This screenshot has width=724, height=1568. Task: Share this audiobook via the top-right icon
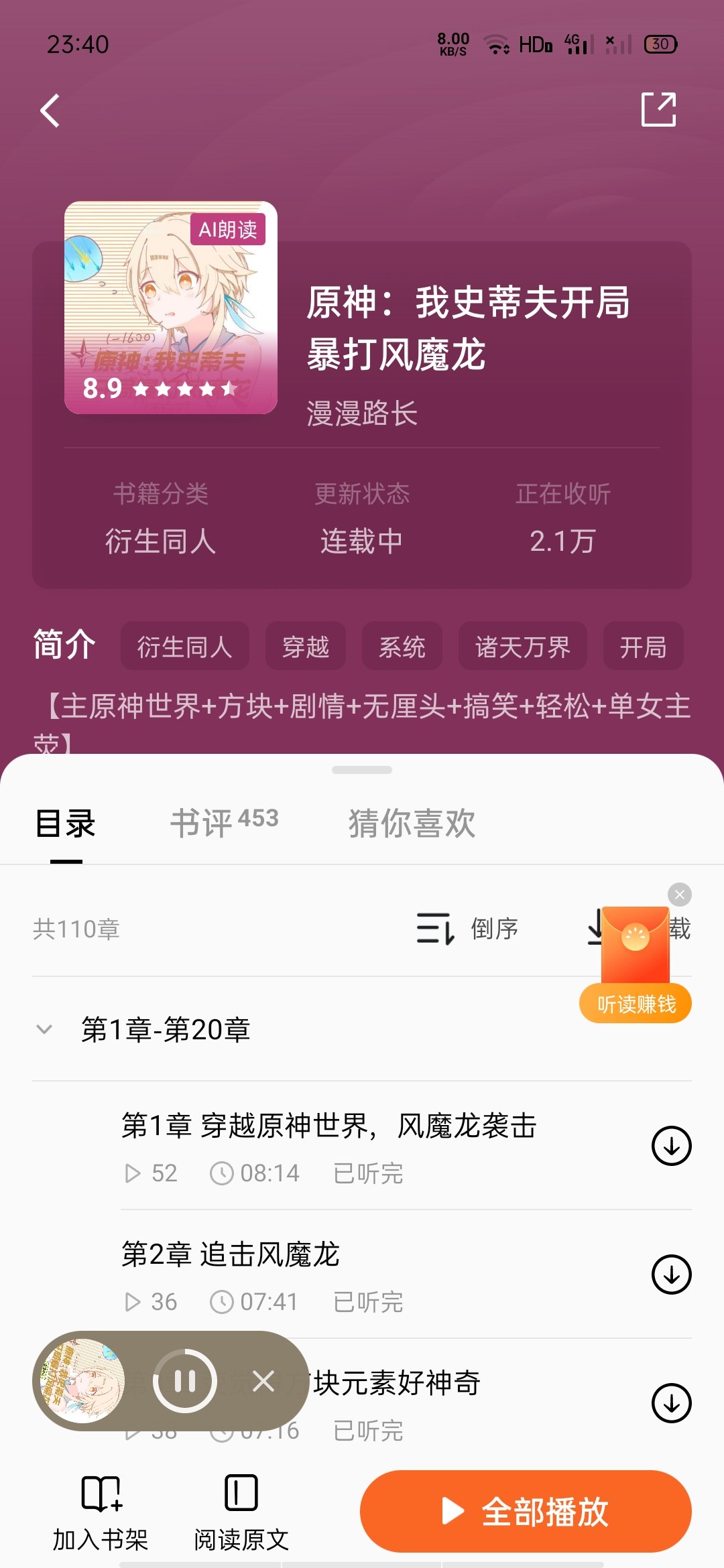click(658, 109)
